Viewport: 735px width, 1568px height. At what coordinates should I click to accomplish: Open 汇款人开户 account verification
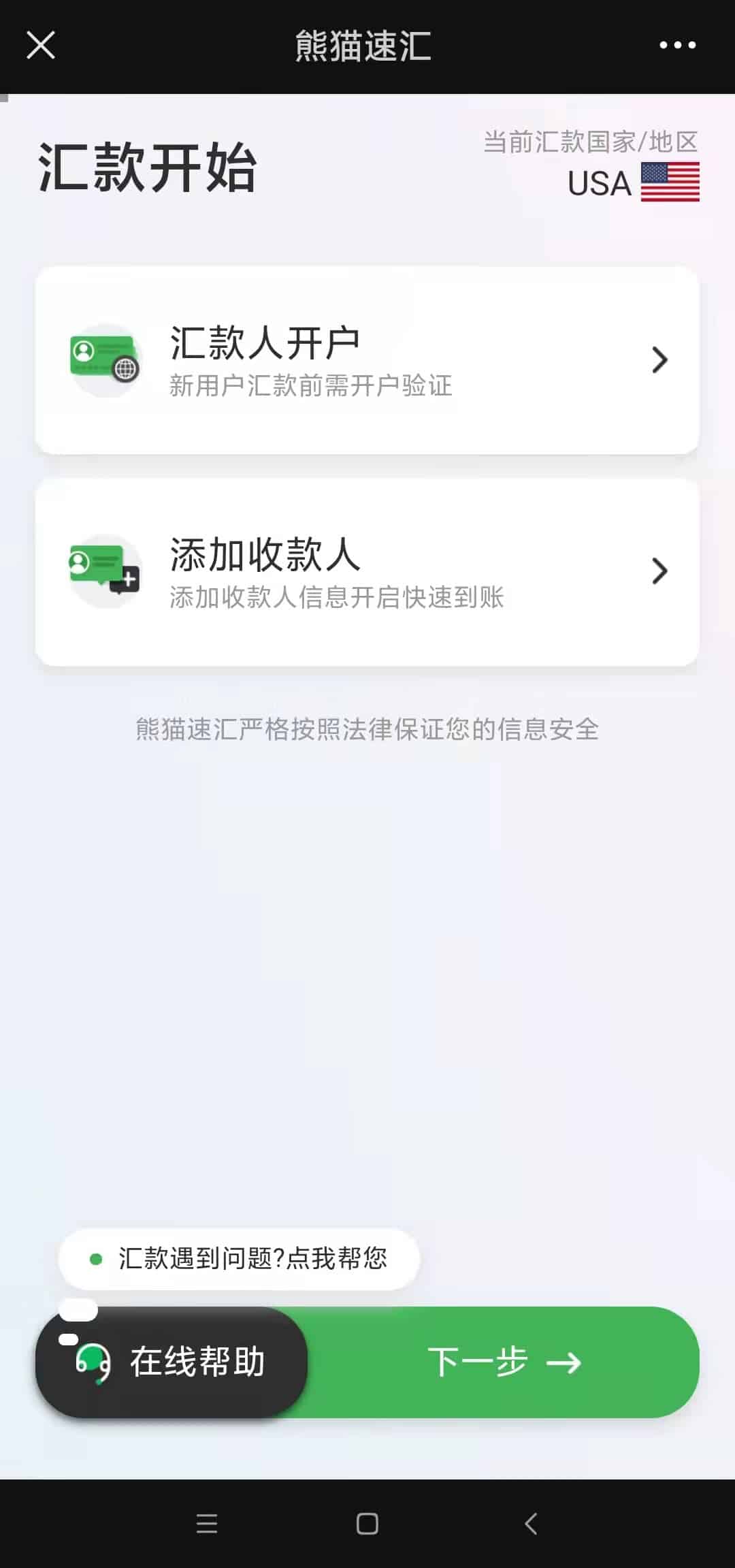pos(367,360)
